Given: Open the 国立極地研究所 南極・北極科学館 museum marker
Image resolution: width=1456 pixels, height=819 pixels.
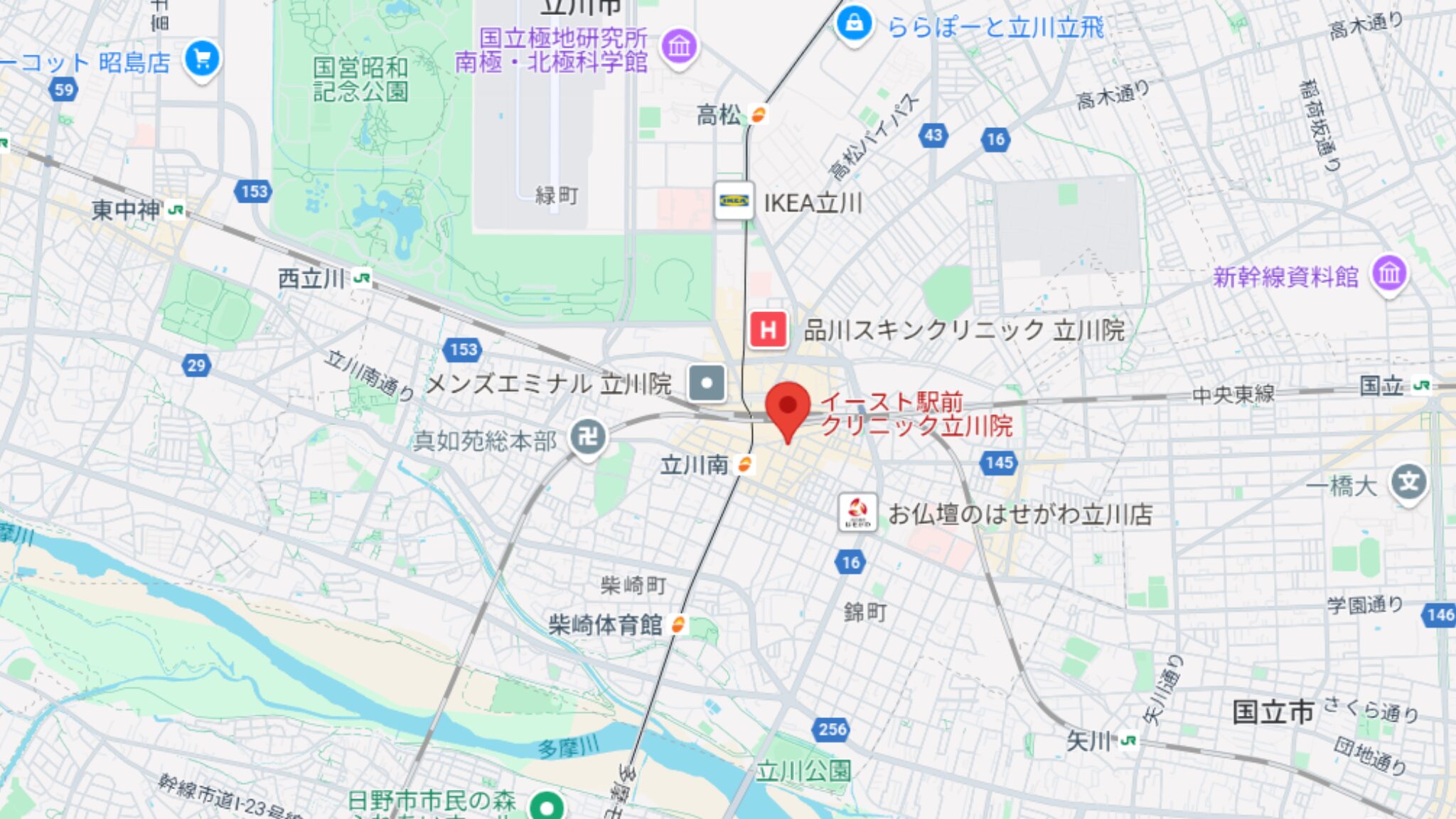Looking at the screenshot, I should (x=679, y=47).
